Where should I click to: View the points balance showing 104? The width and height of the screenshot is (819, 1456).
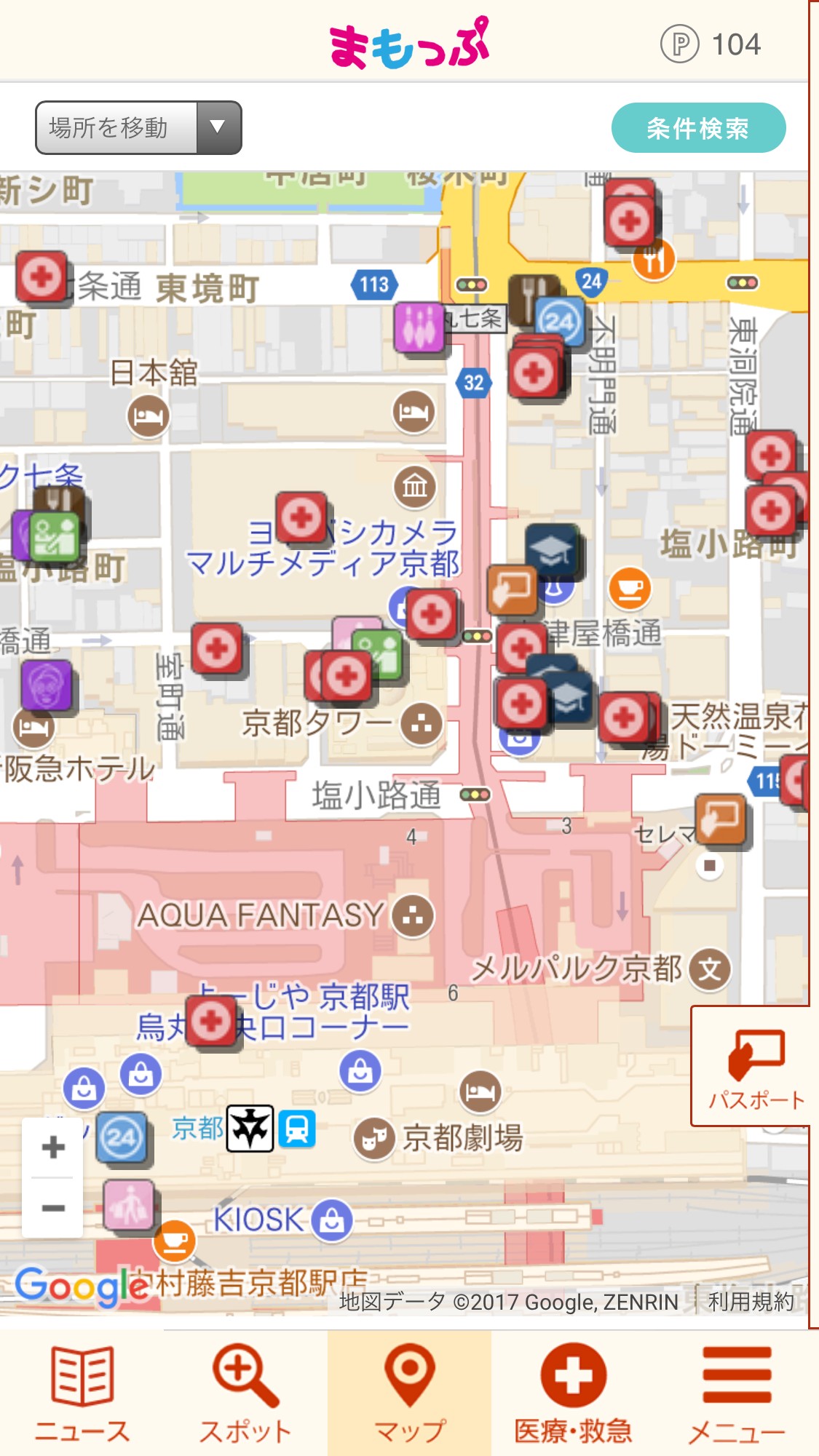pyautogui.click(x=711, y=44)
